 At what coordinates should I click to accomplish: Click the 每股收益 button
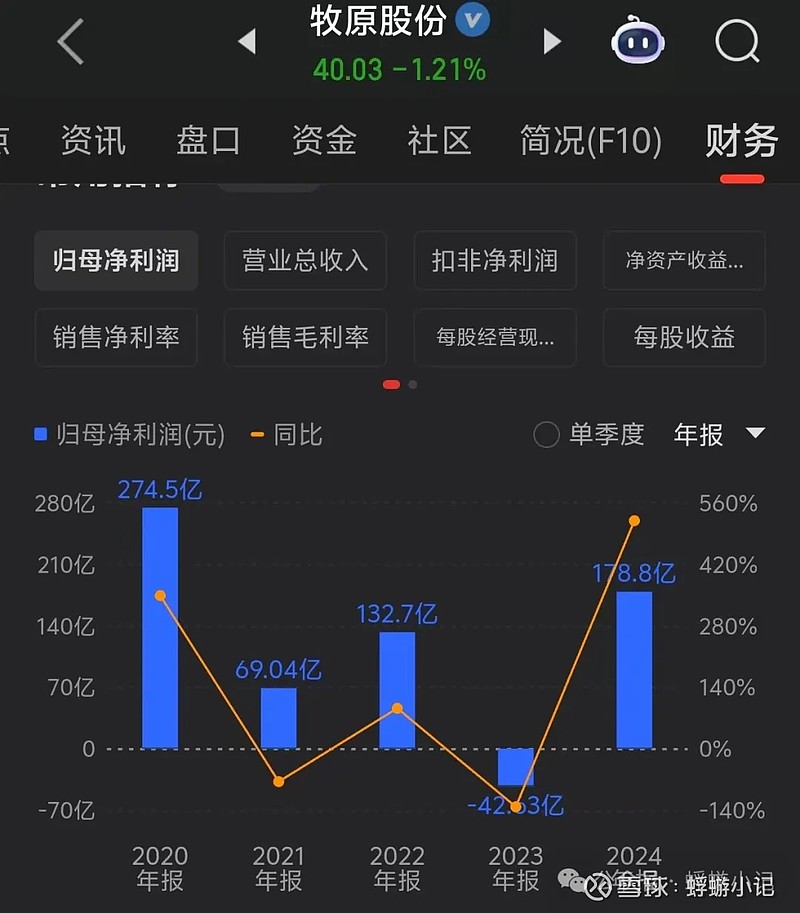point(684,337)
